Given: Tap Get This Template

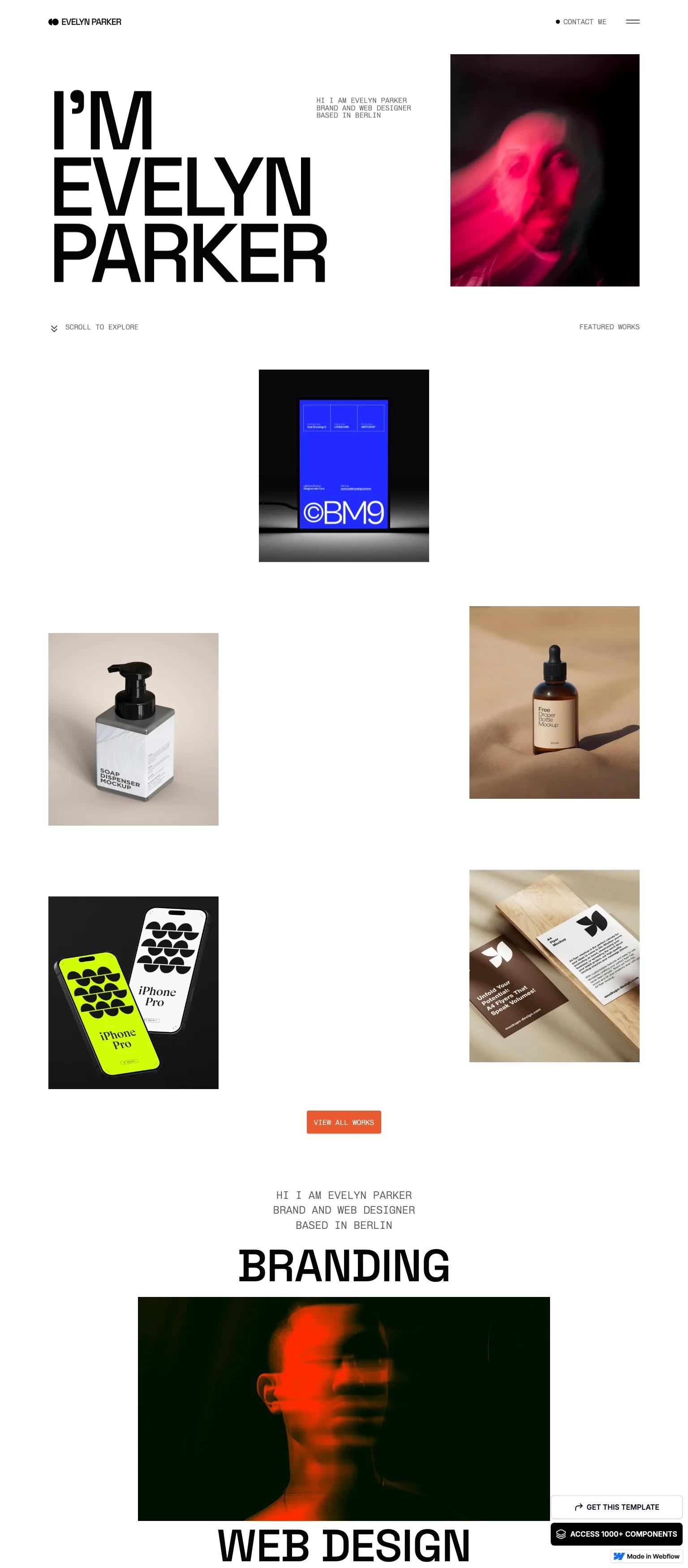Looking at the screenshot, I should (616, 1507).
